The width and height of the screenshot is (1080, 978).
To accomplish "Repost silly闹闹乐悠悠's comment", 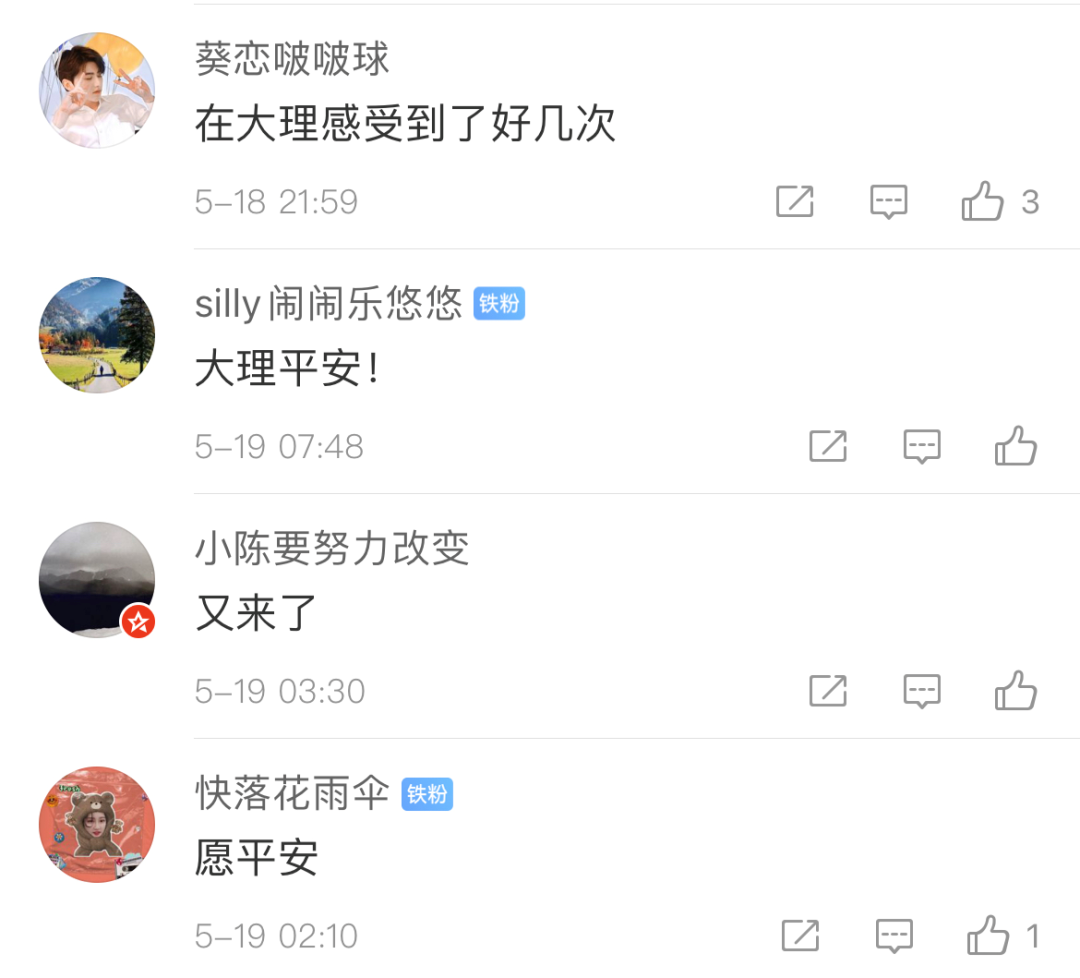I will (828, 446).
